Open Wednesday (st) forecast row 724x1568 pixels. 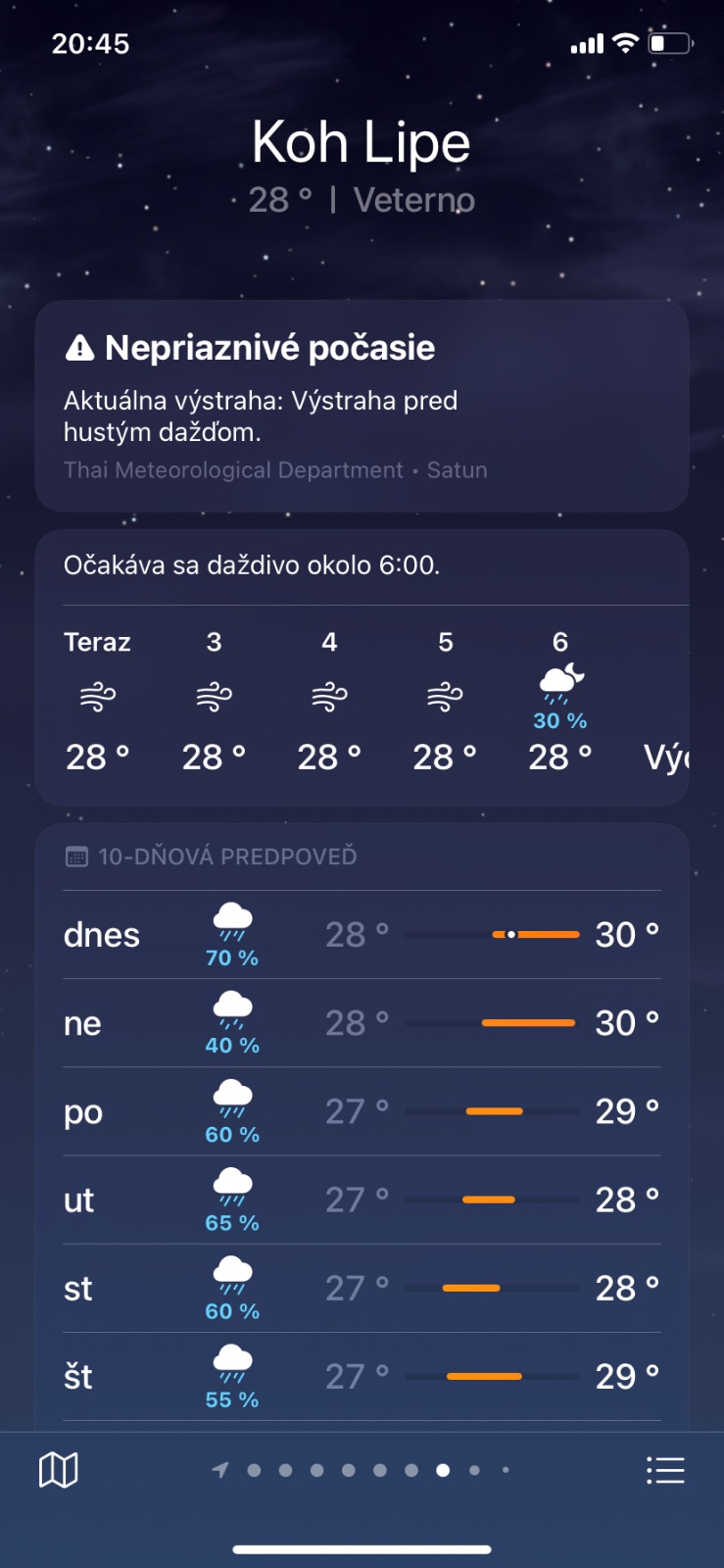[x=362, y=1288]
